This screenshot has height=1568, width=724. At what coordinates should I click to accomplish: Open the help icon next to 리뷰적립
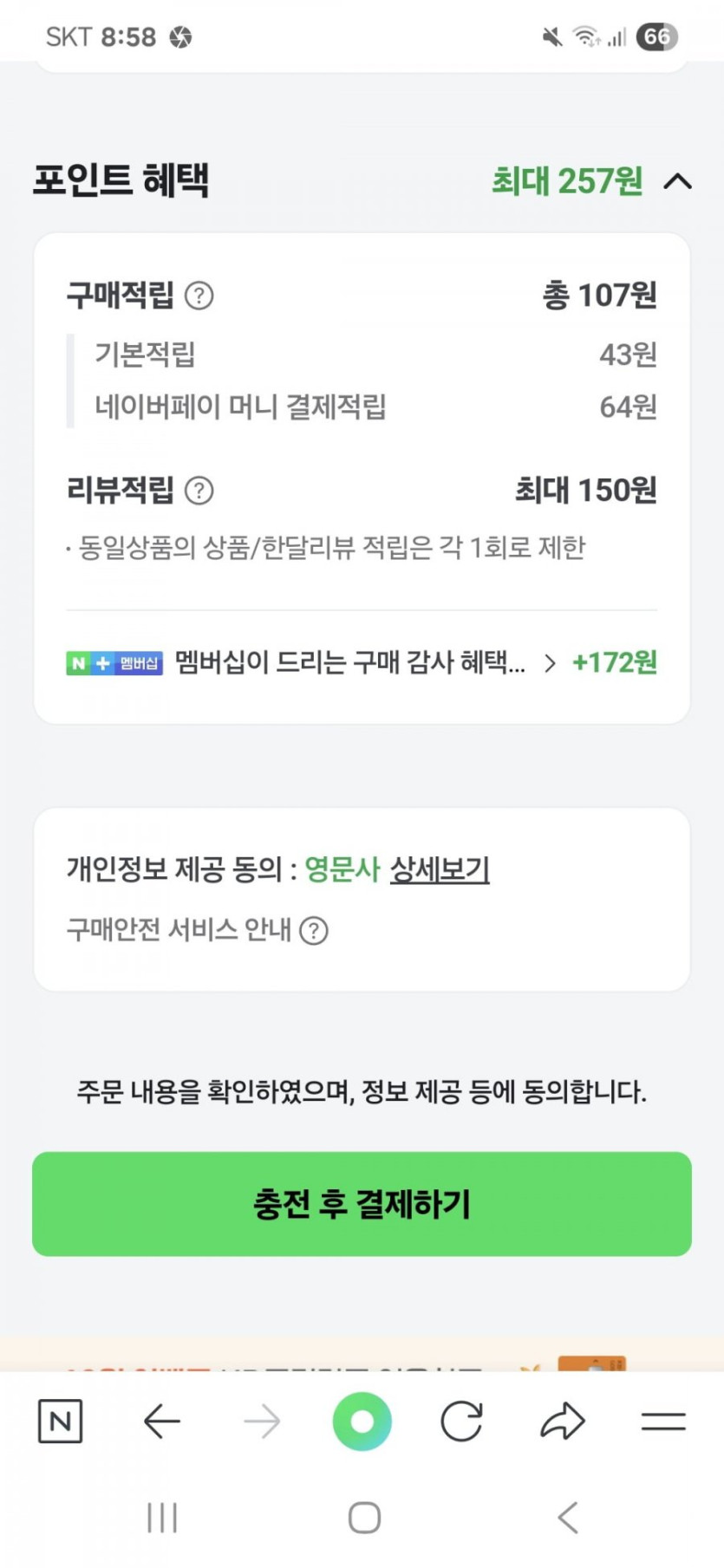point(199,491)
